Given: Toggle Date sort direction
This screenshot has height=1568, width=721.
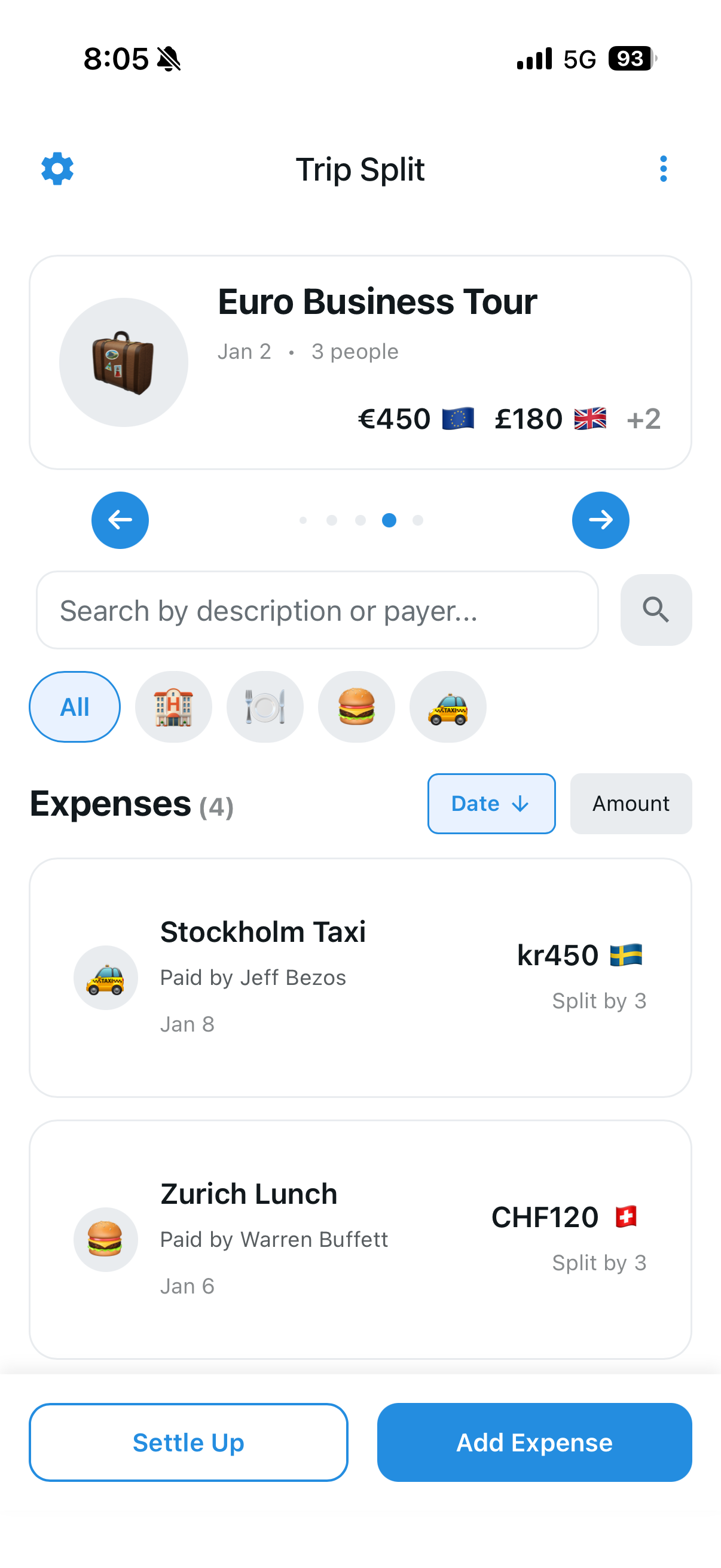Looking at the screenshot, I should click(x=491, y=804).
